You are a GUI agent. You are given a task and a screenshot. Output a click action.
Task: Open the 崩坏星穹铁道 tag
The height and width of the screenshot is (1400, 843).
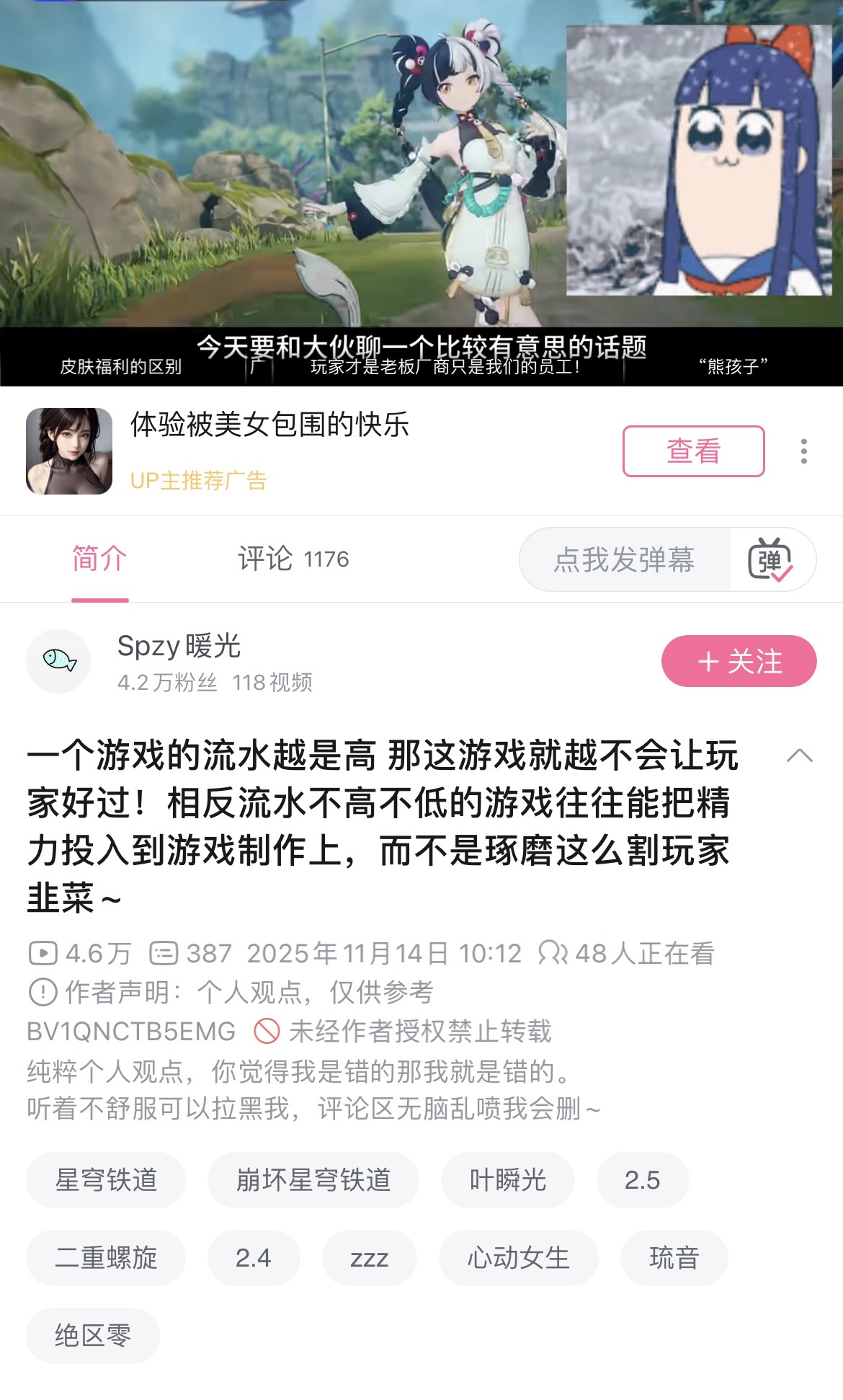coord(313,1180)
